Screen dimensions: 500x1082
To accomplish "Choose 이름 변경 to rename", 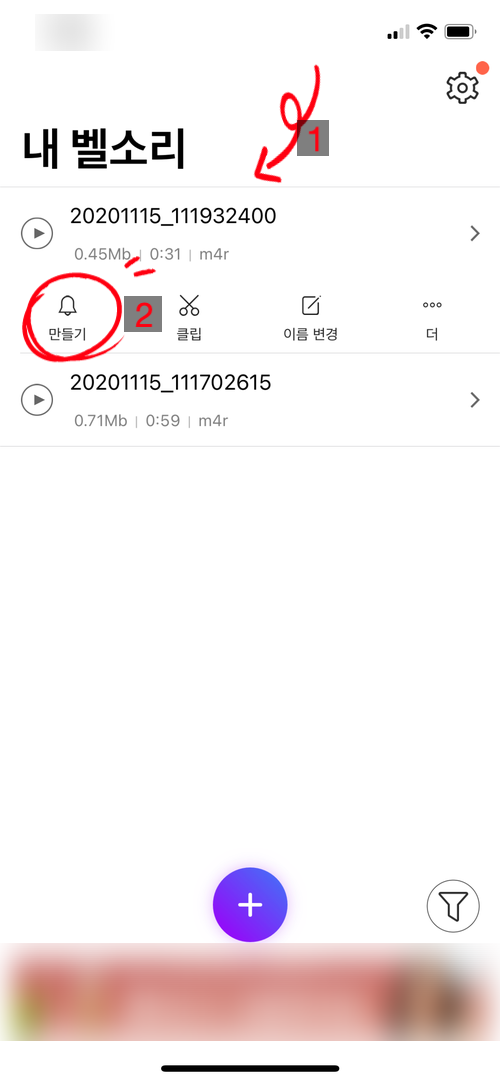I will [x=310, y=318].
